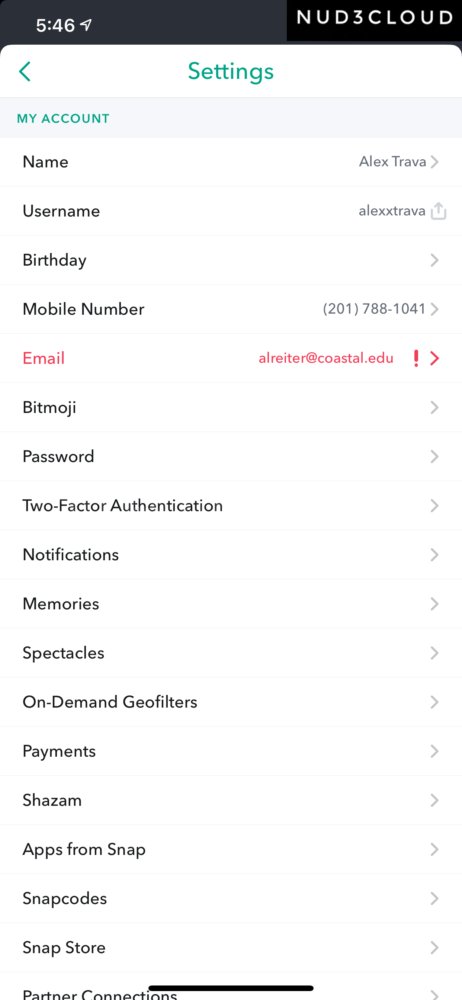462x1000 pixels.
Task: Open Notifications settings
Action: tap(231, 555)
